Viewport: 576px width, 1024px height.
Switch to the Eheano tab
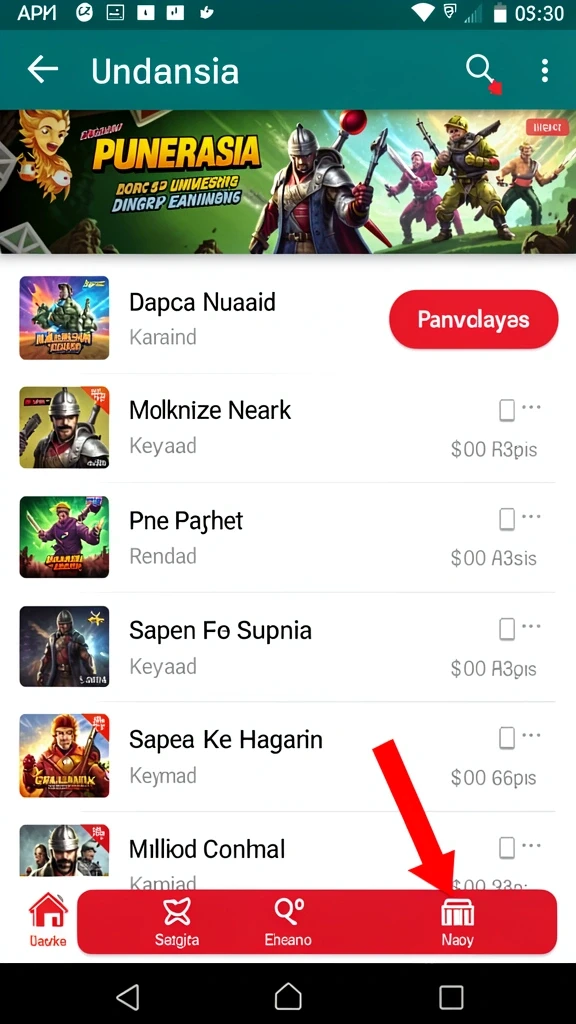288,921
